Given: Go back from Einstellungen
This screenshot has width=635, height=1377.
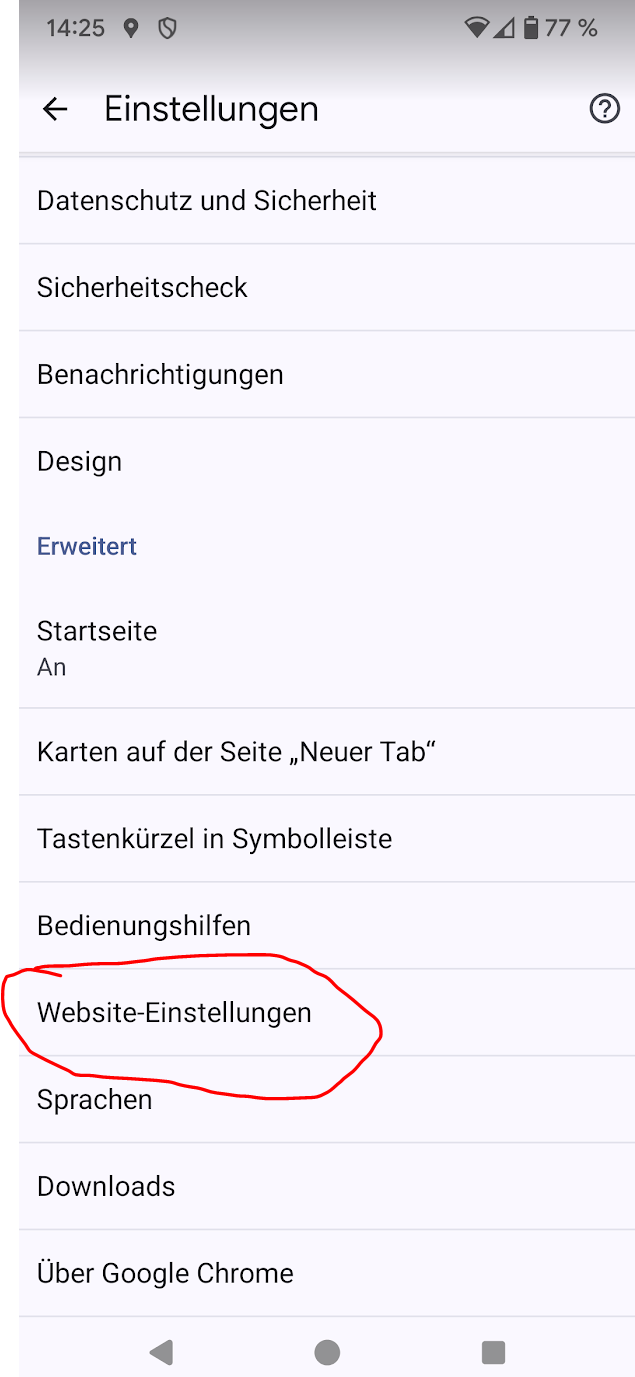Looking at the screenshot, I should tap(55, 109).
